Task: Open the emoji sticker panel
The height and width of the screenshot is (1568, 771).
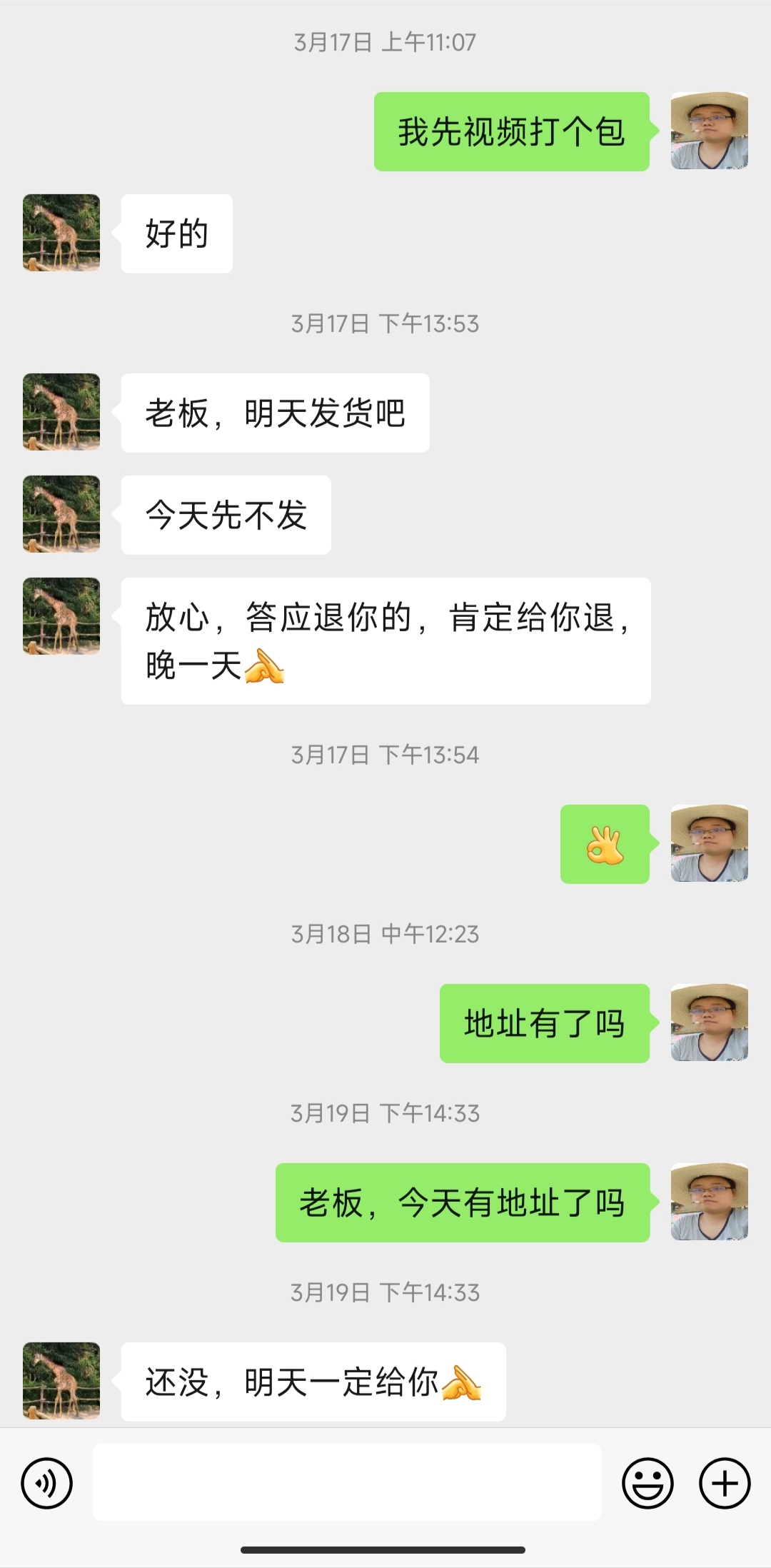Action: pyautogui.click(x=647, y=1483)
